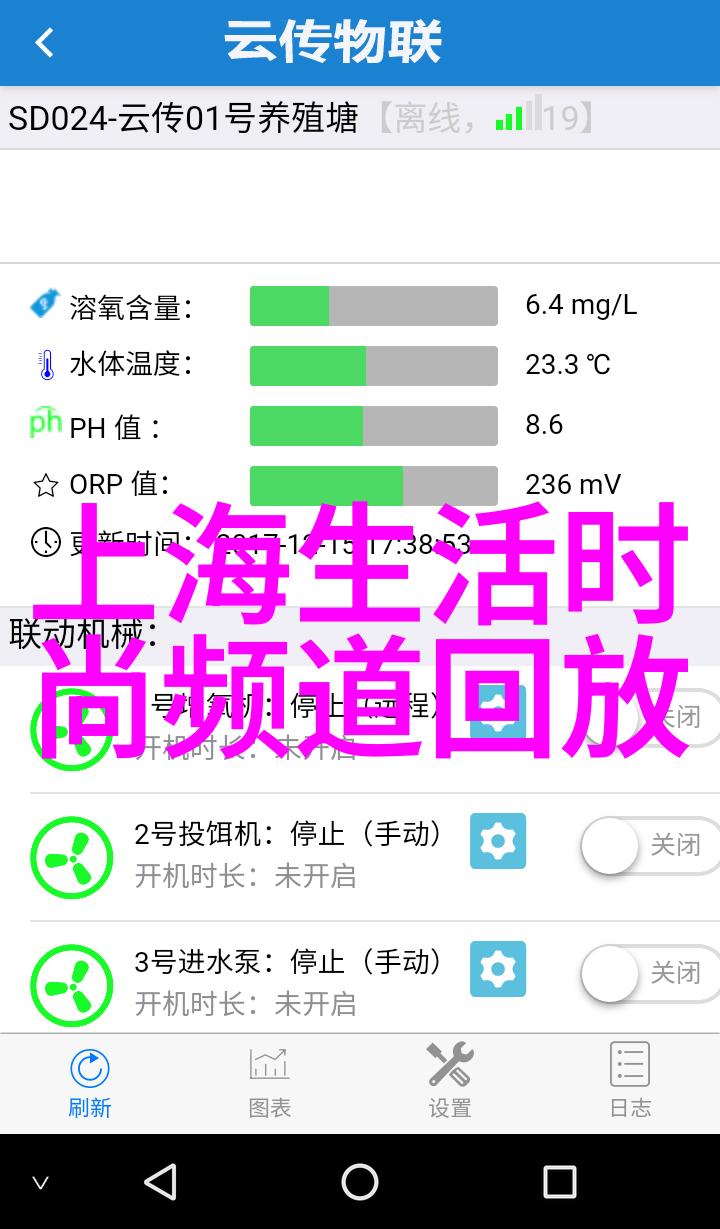The width and height of the screenshot is (720, 1229).
Task: Open settings gear for 2号投饵机
Action: pos(498,841)
